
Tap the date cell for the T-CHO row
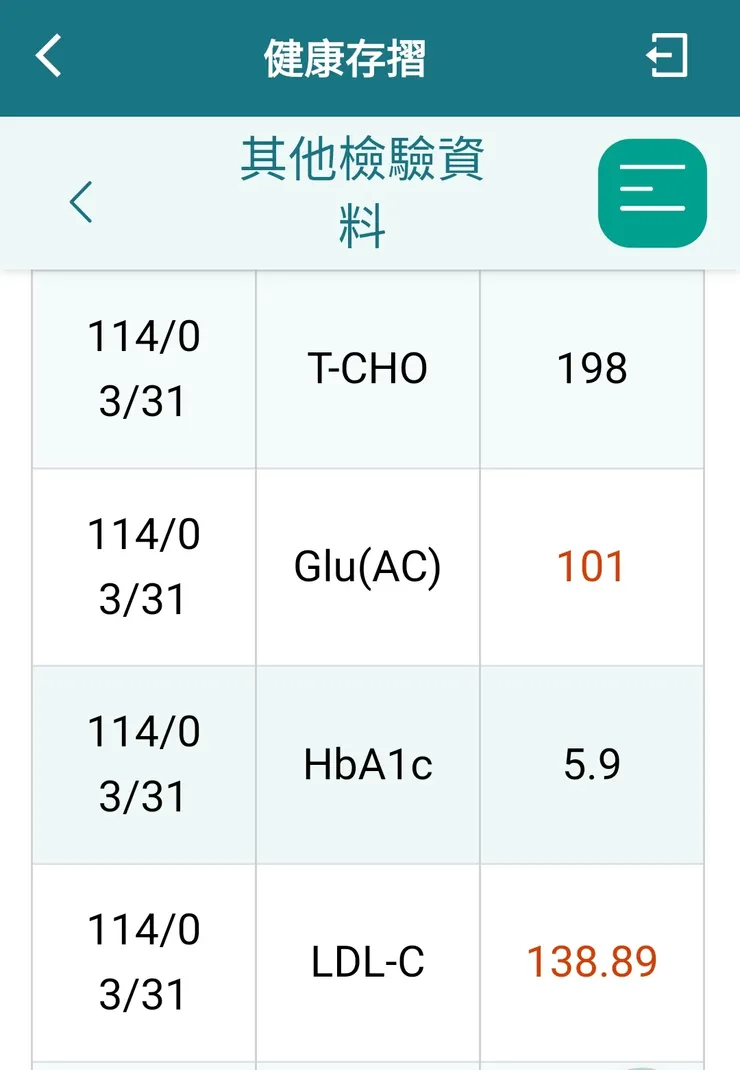pyautogui.click(x=143, y=367)
